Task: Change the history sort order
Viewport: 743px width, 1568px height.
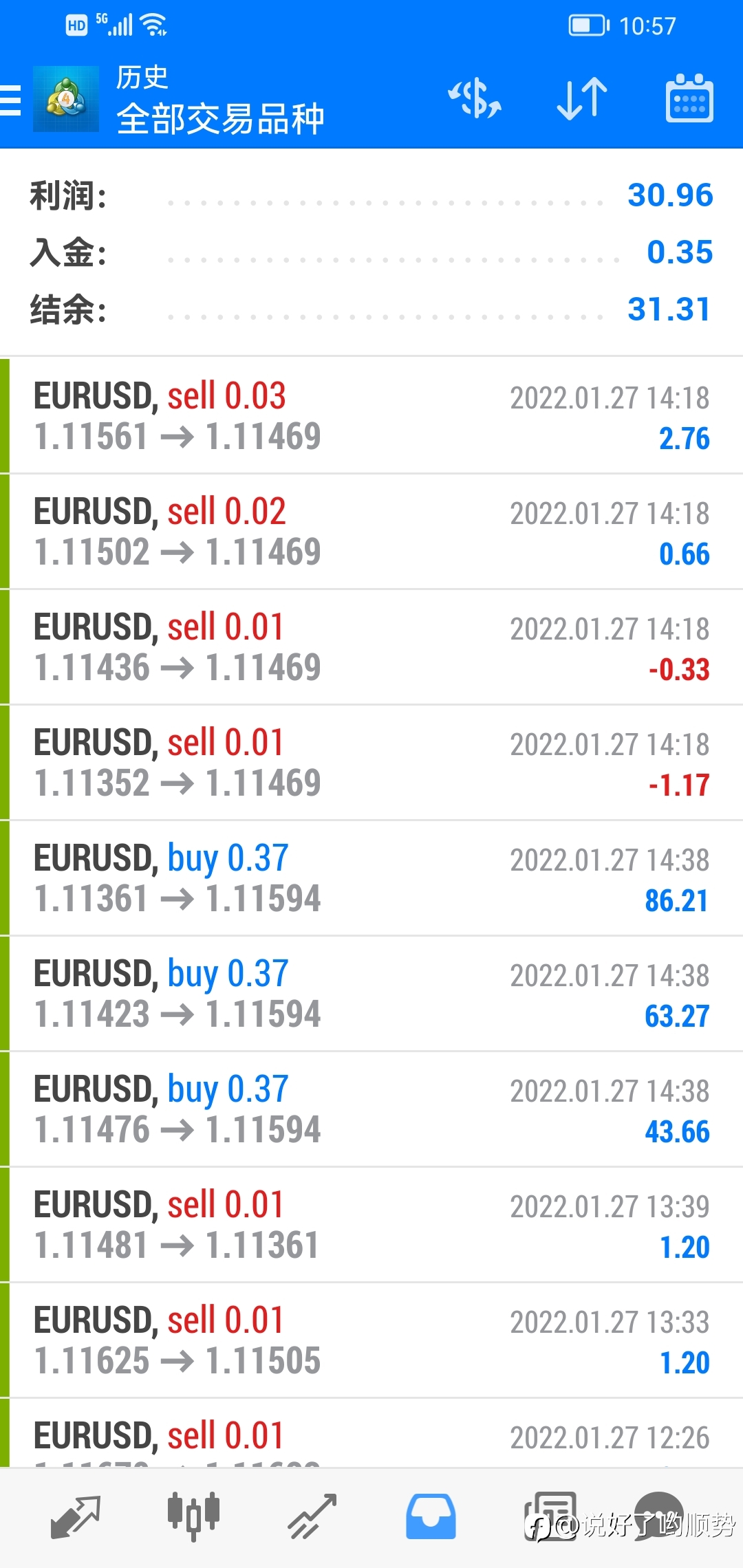Action: [x=582, y=99]
